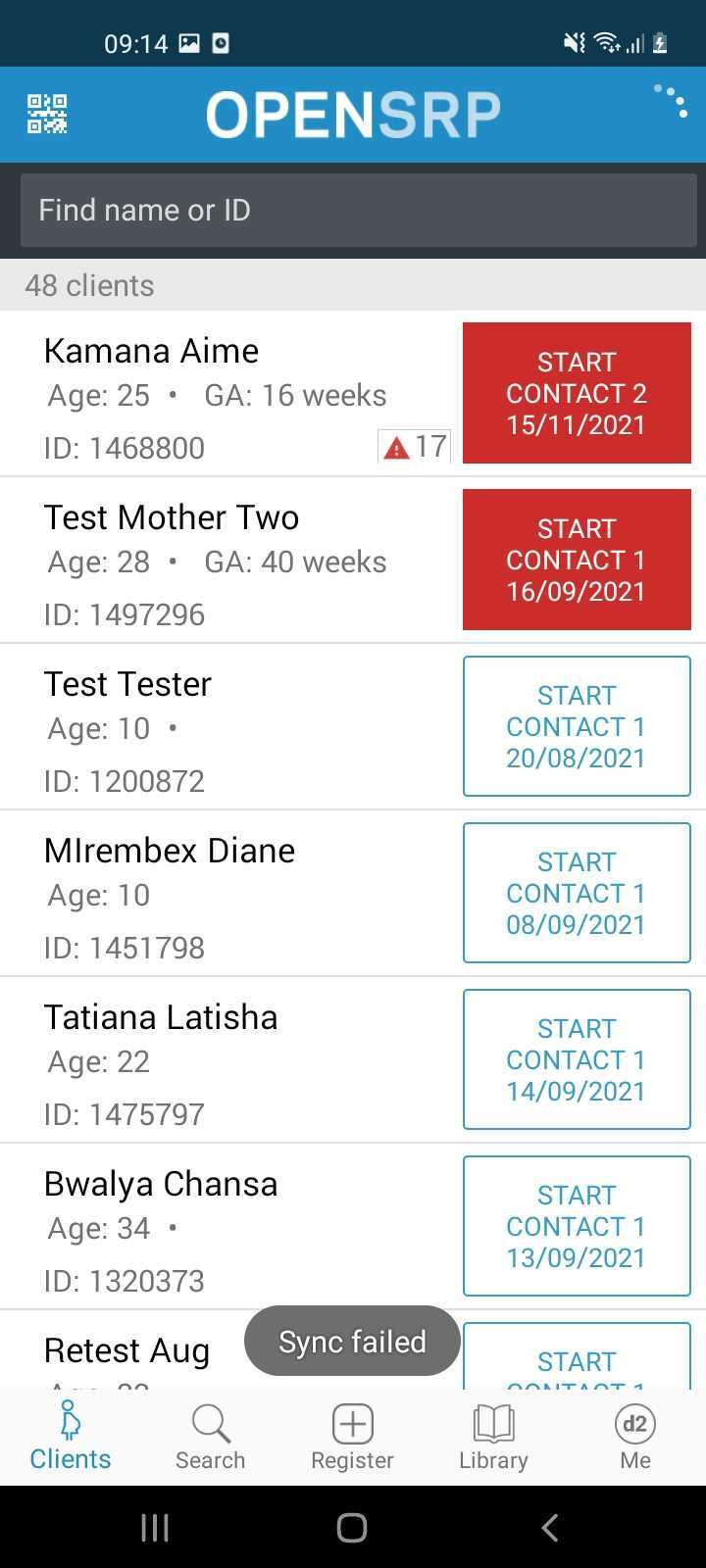Dismiss the Sync failed message

(x=352, y=1341)
